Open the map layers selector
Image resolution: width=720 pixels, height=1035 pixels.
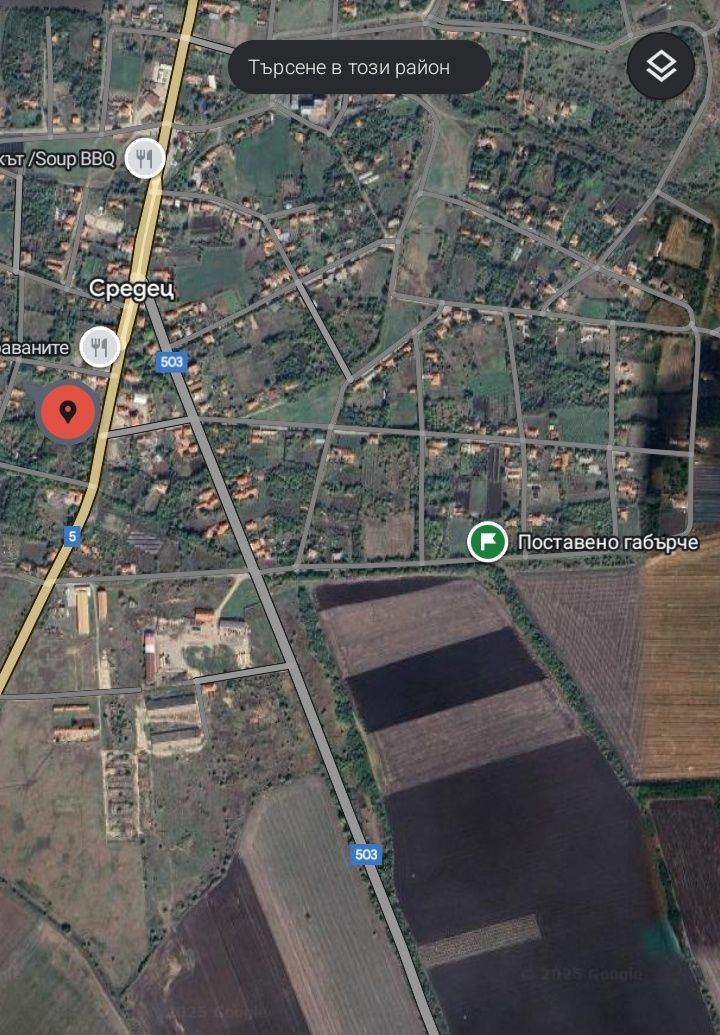(661, 66)
